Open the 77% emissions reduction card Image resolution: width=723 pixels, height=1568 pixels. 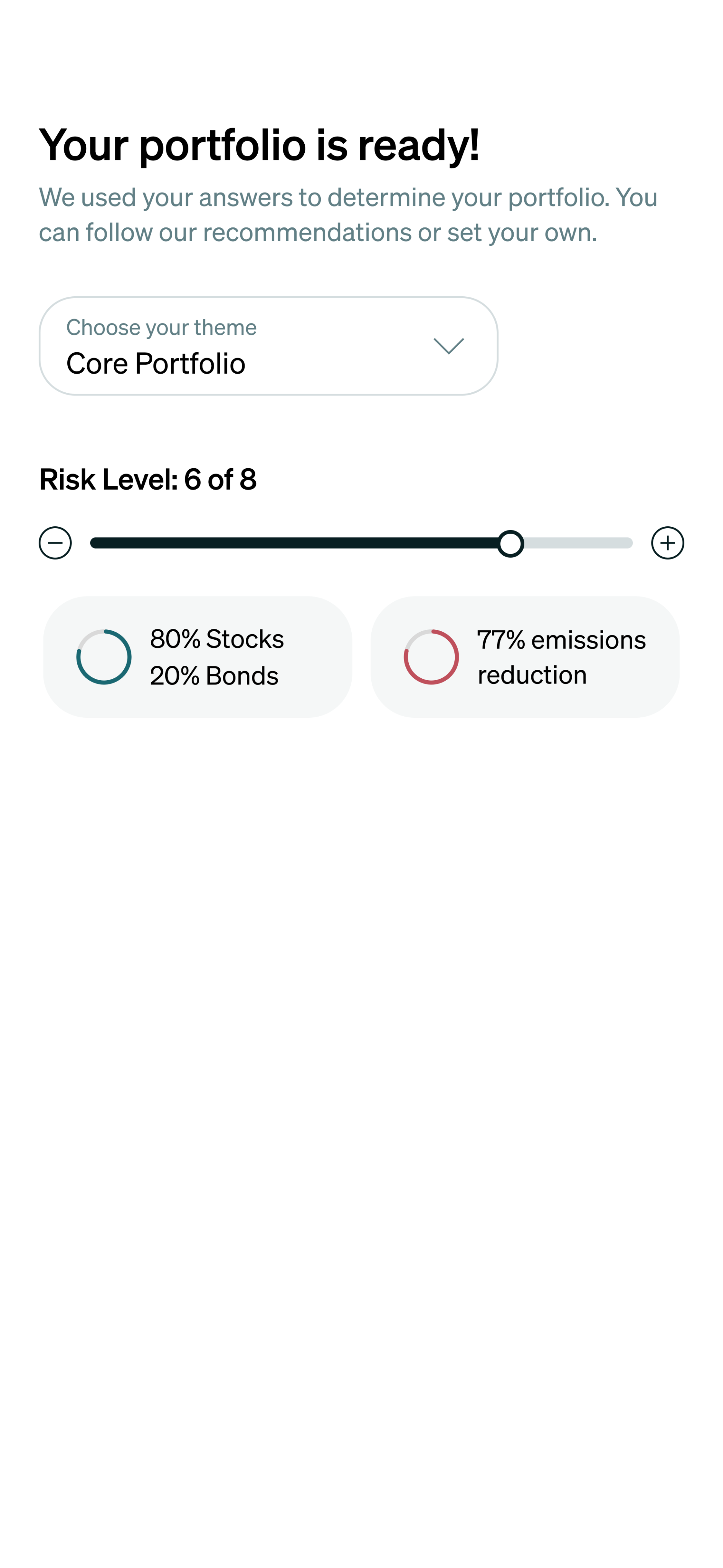(525, 657)
